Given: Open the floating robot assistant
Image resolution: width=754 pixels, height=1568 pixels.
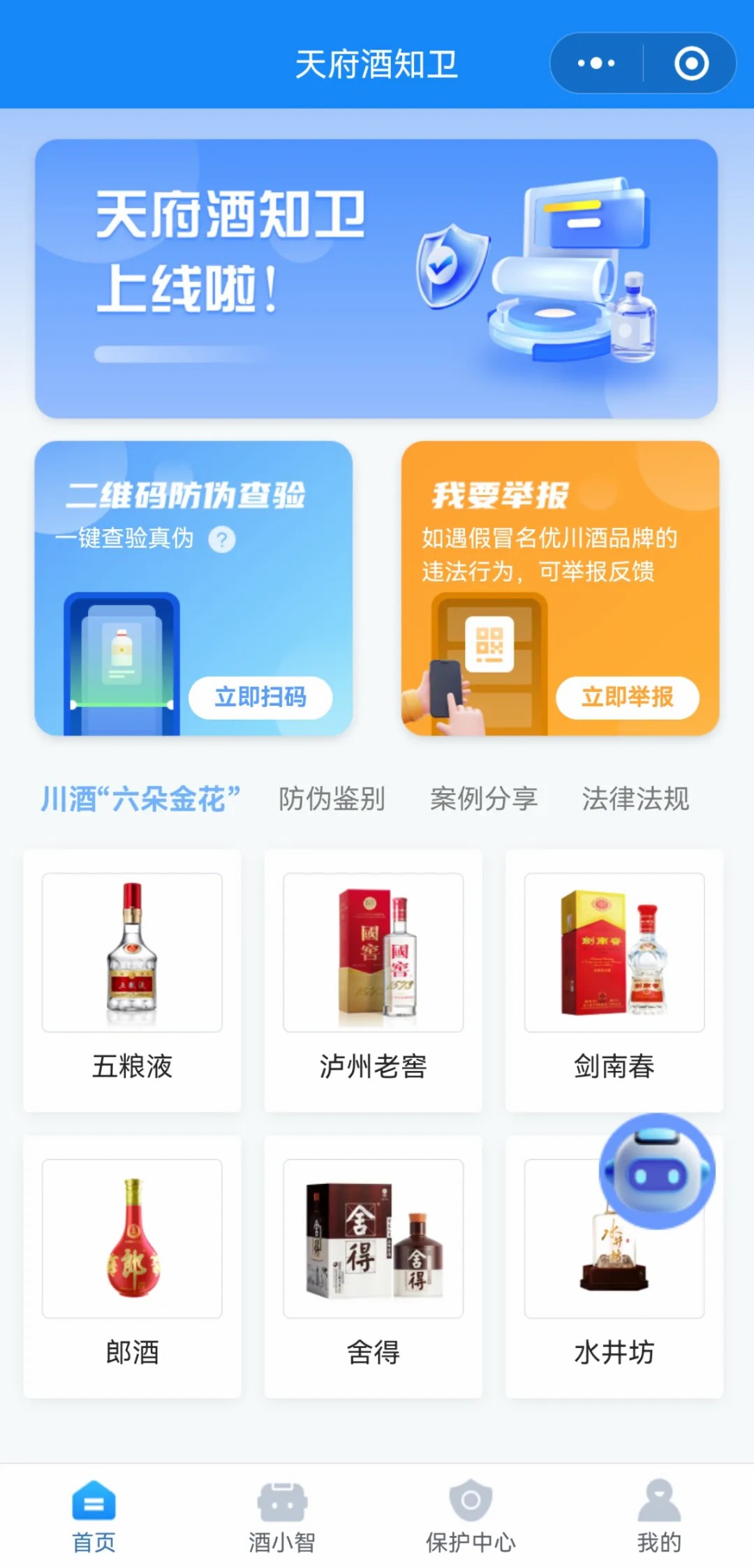Looking at the screenshot, I should point(657,1171).
